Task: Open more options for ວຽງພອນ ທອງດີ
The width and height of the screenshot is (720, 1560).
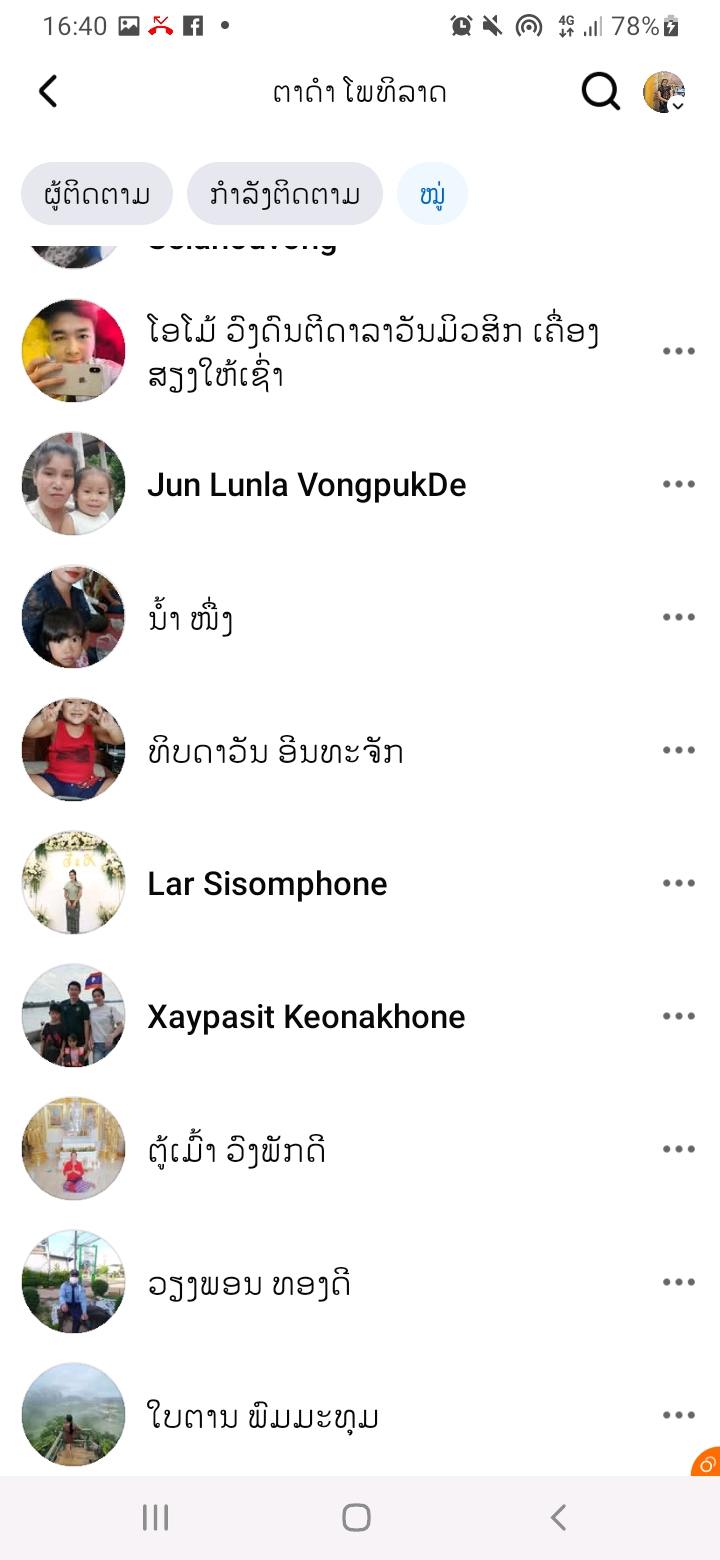Action: pos(678,1283)
